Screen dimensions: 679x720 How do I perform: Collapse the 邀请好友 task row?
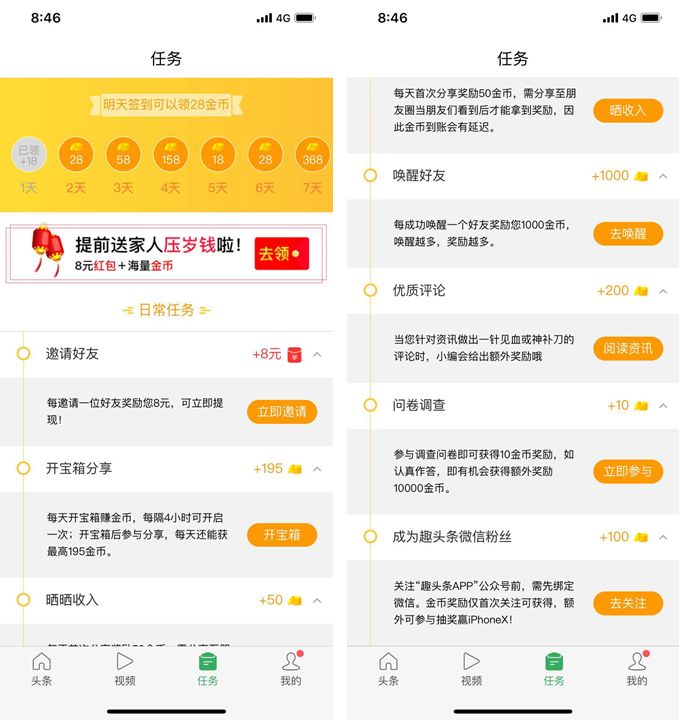317,354
